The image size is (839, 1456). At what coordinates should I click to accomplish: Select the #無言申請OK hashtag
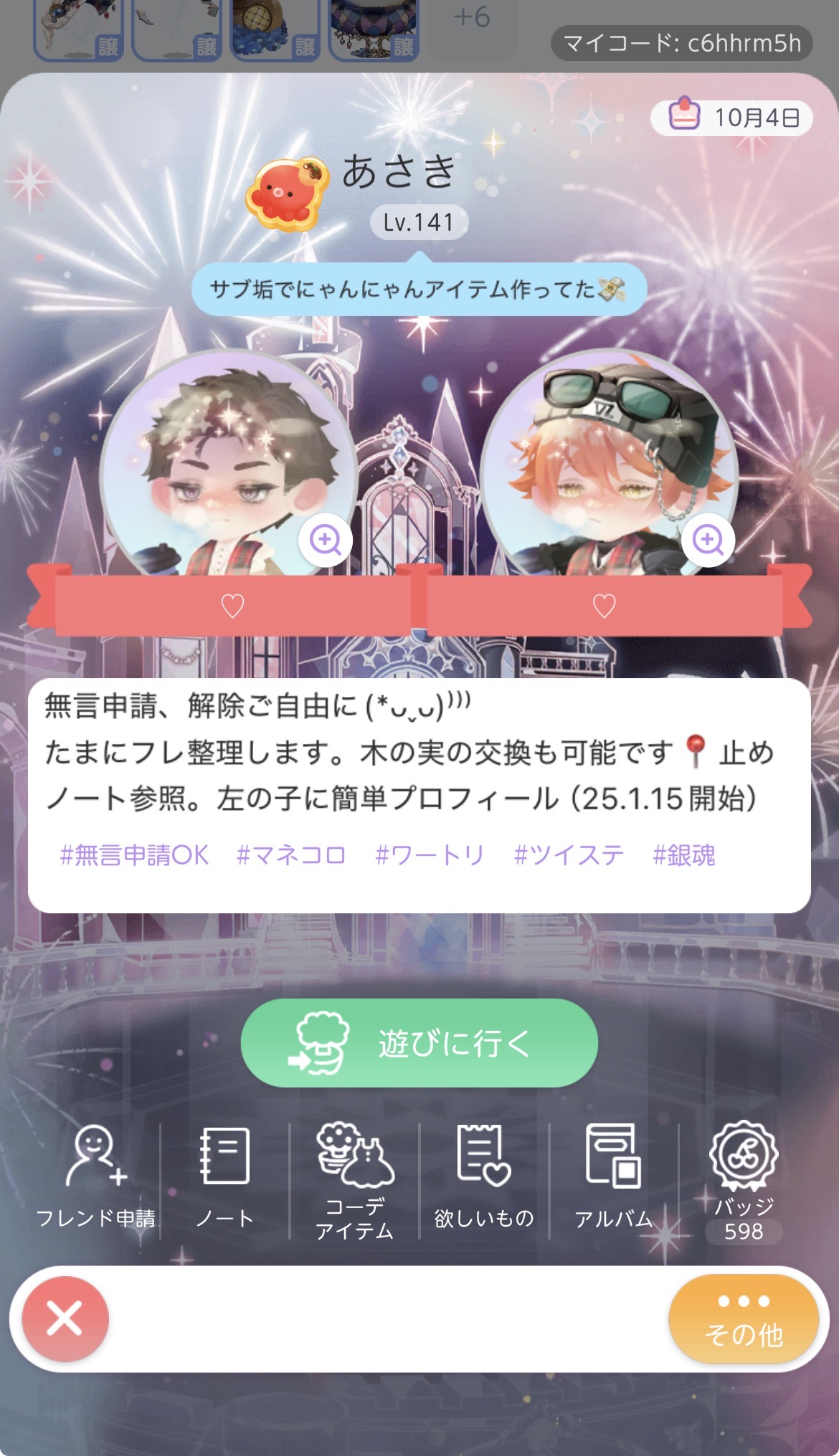(134, 855)
